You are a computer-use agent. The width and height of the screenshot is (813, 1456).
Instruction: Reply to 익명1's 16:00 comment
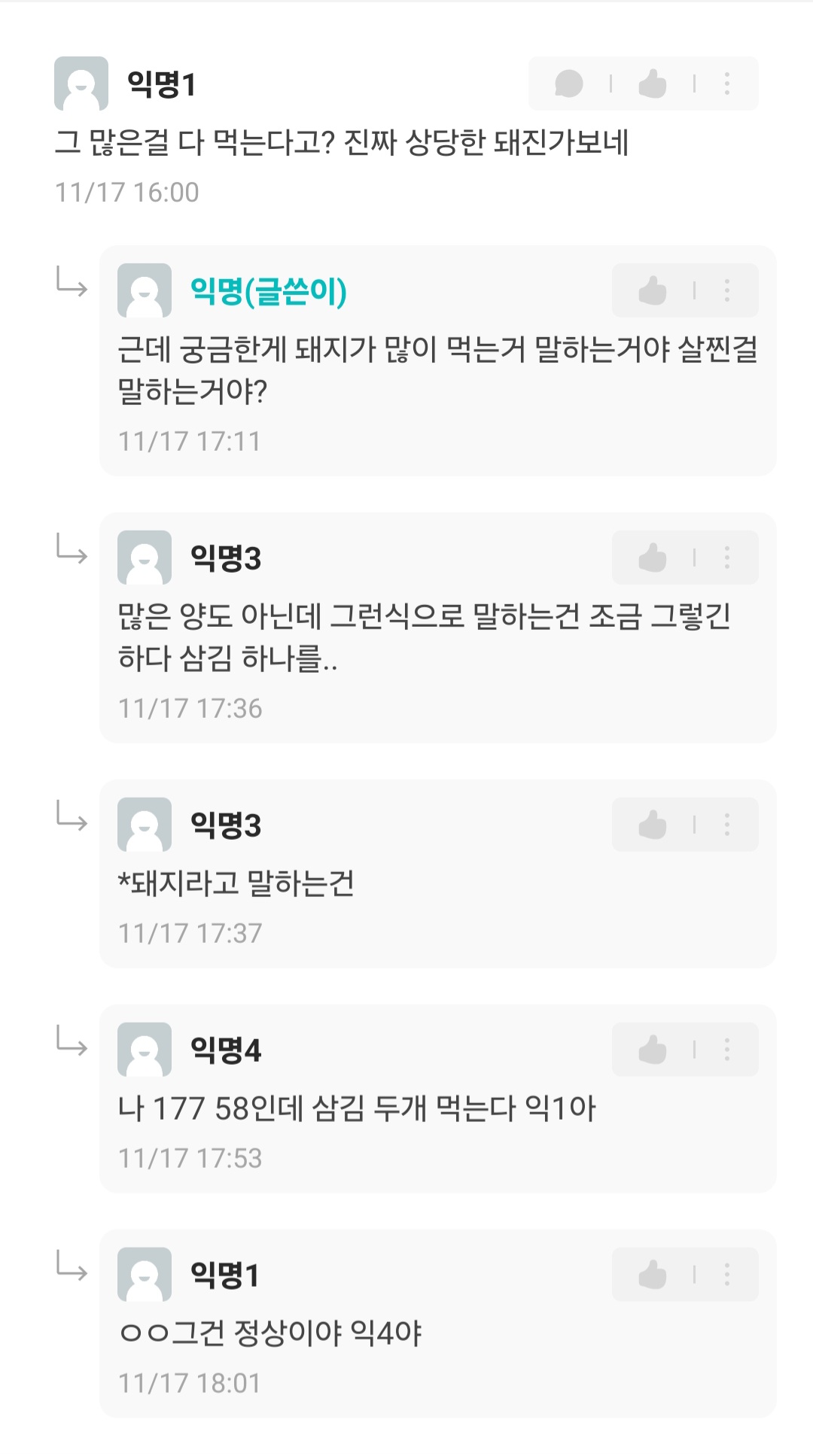tap(569, 84)
